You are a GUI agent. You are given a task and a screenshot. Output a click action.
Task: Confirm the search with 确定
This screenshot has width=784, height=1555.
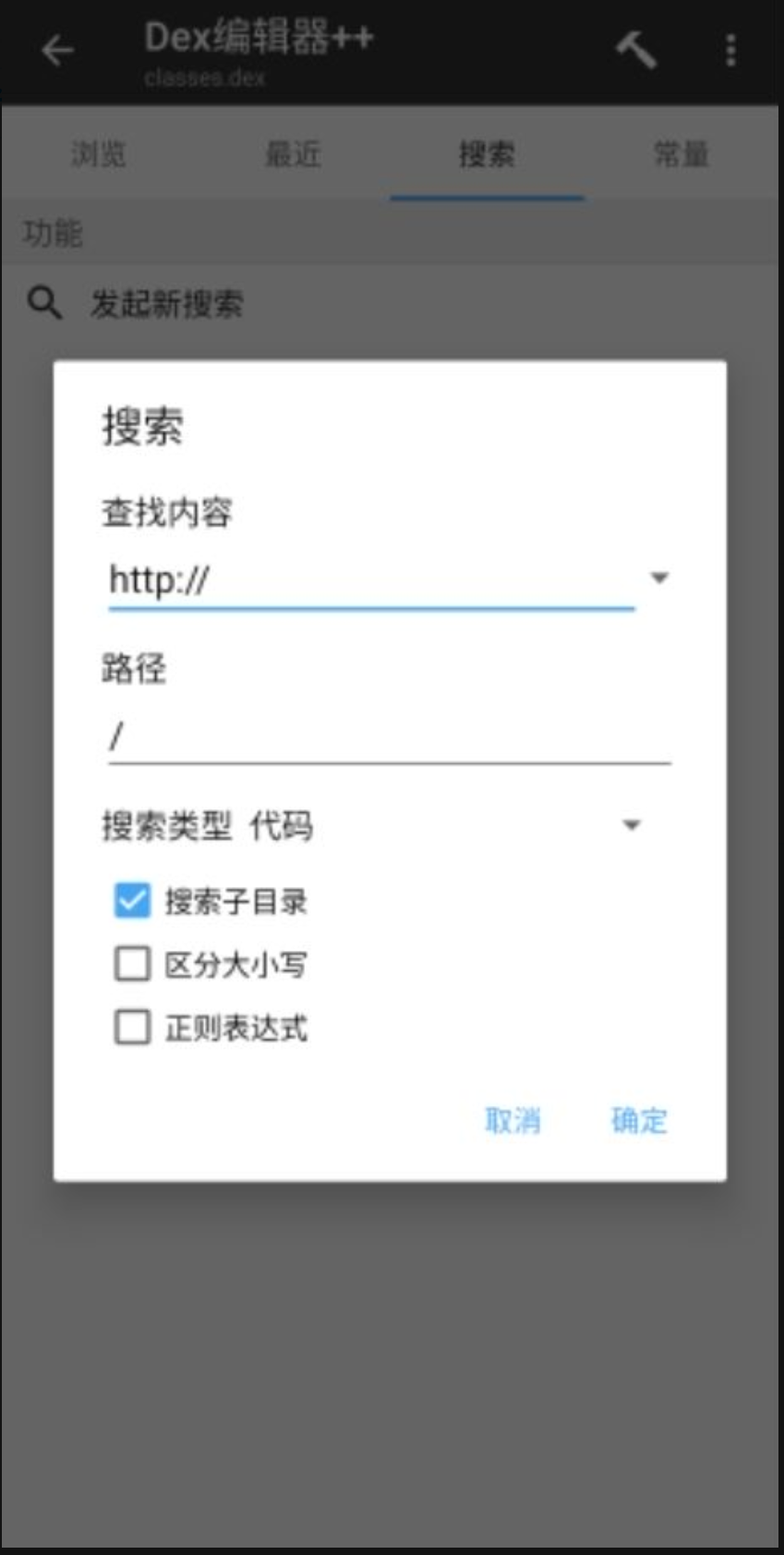click(638, 1120)
